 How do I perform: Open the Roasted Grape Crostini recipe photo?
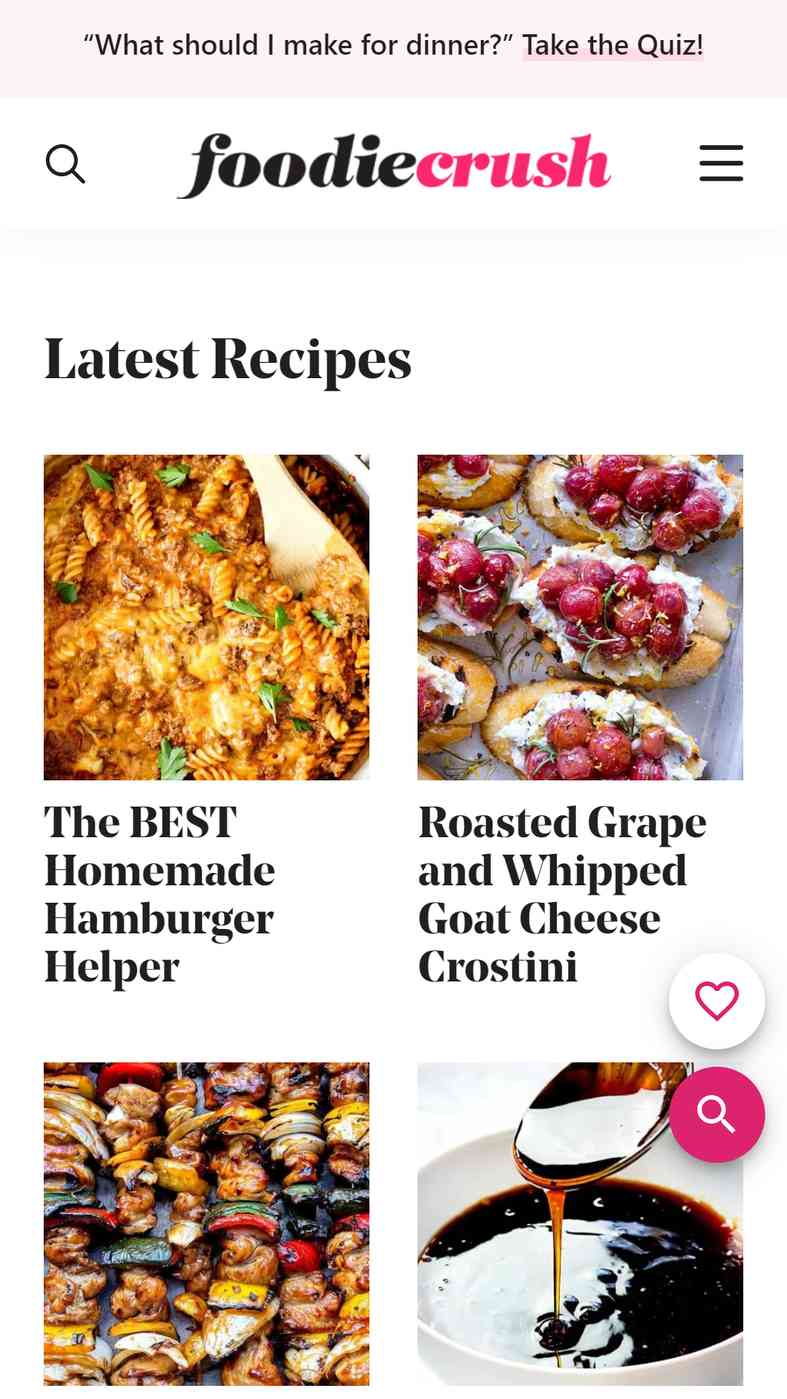point(580,617)
